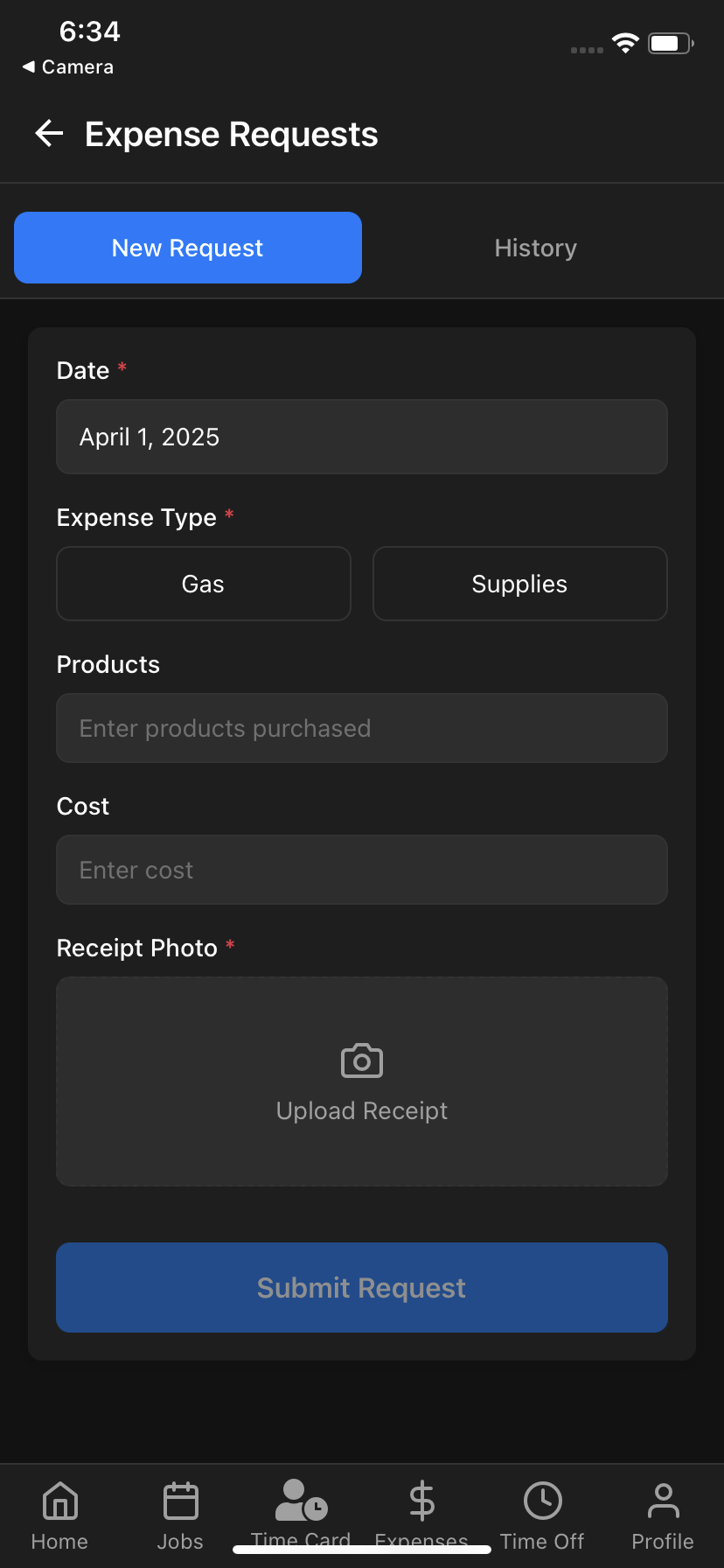
Task: Choose Supplies as expense type
Action: [x=520, y=584]
